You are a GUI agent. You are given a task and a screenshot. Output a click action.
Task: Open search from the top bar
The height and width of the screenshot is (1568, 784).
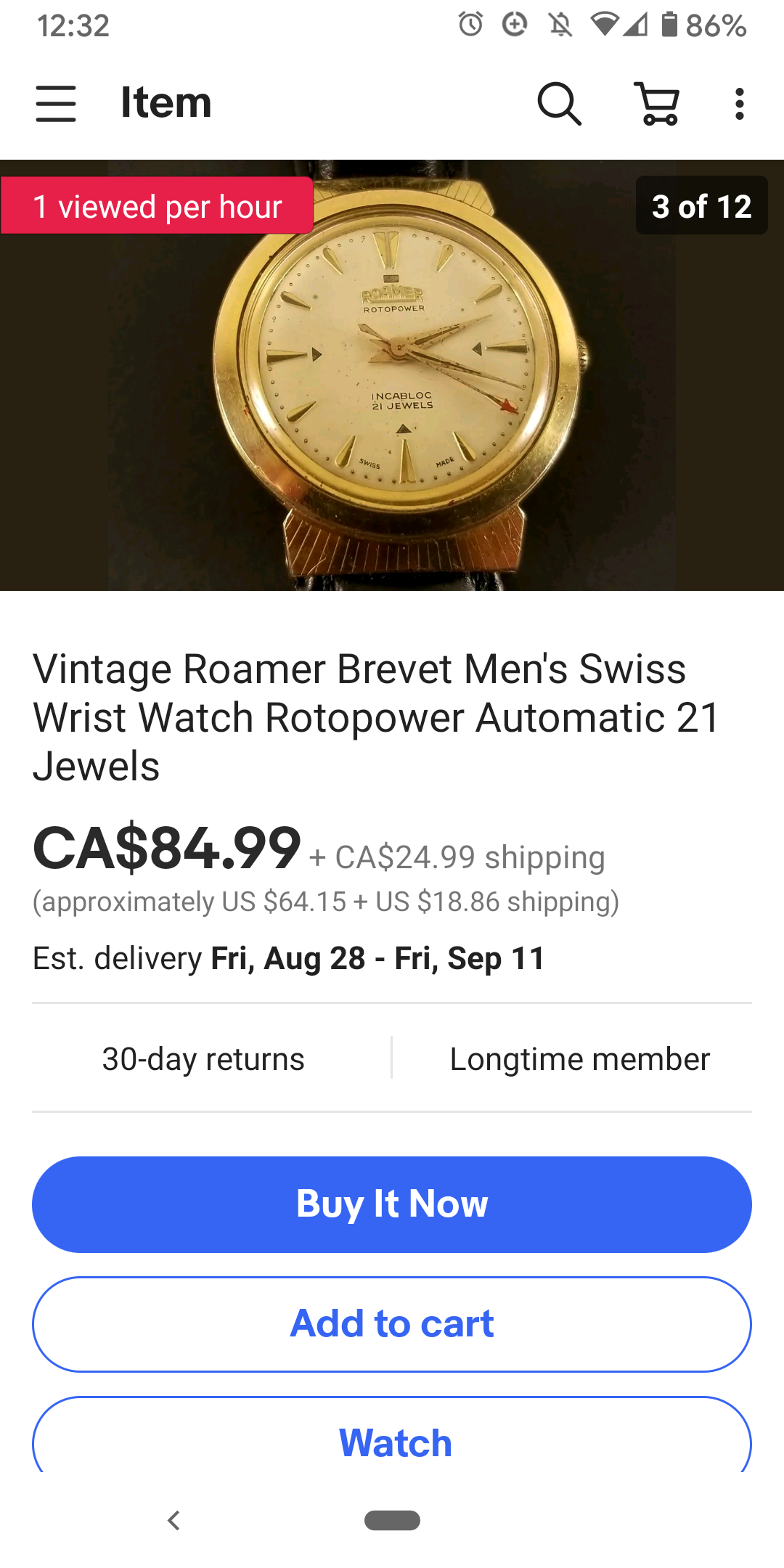(x=559, y=103)
